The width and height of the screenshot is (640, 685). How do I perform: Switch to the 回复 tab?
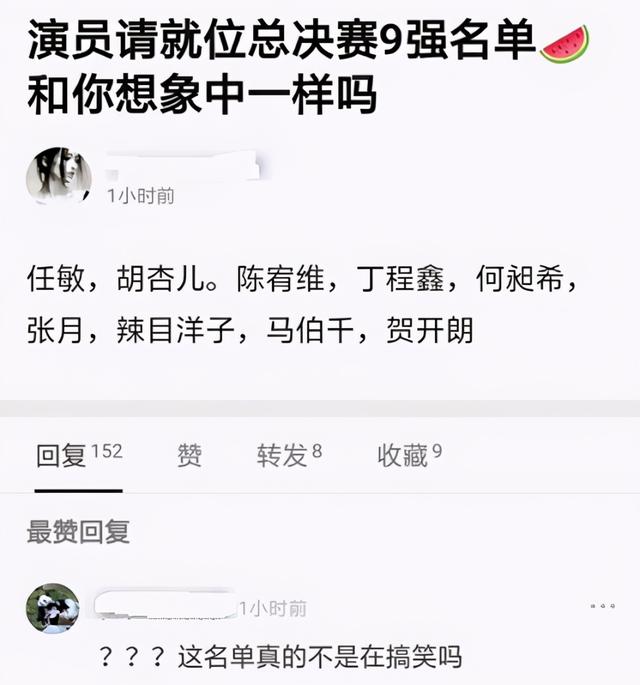click(x=78, y=456)
